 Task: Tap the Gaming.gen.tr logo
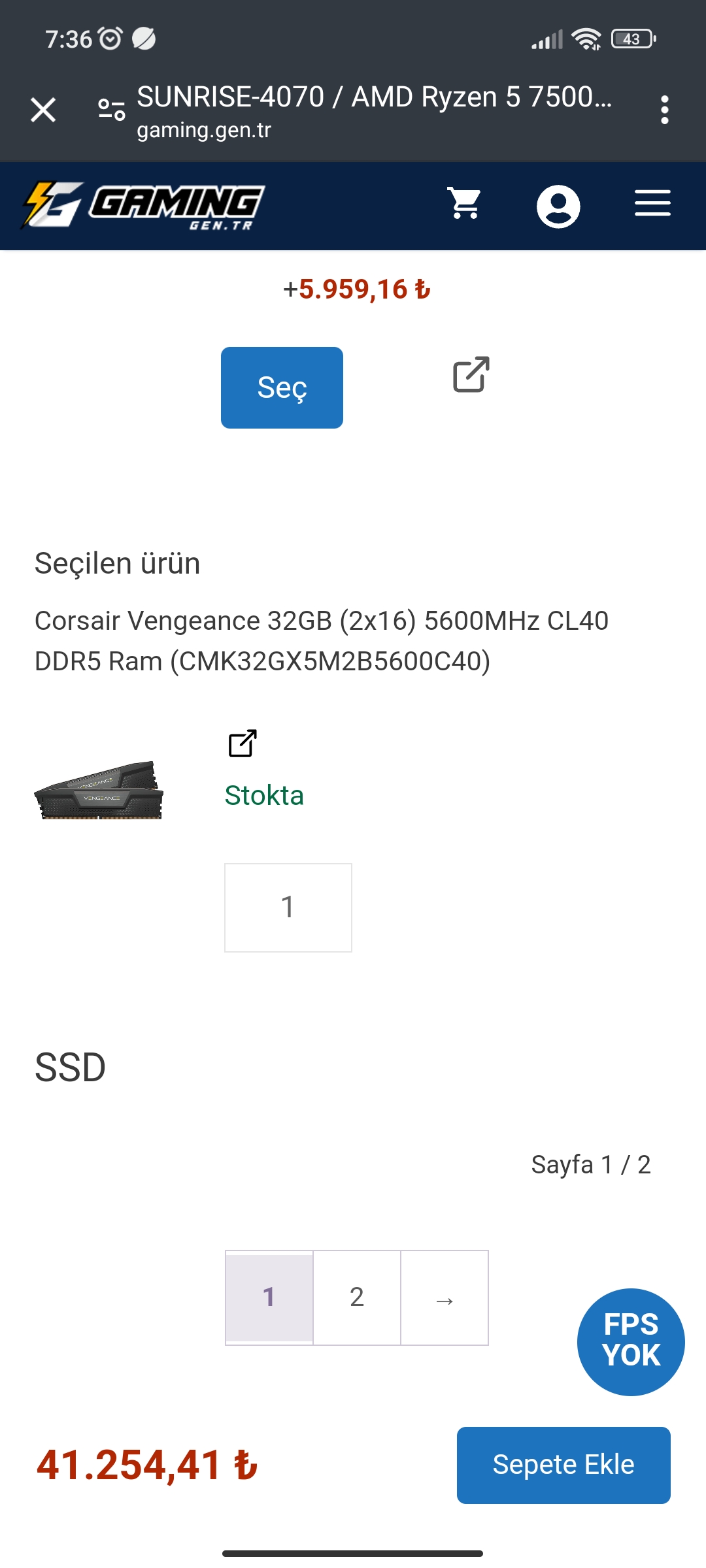[143, 205]
